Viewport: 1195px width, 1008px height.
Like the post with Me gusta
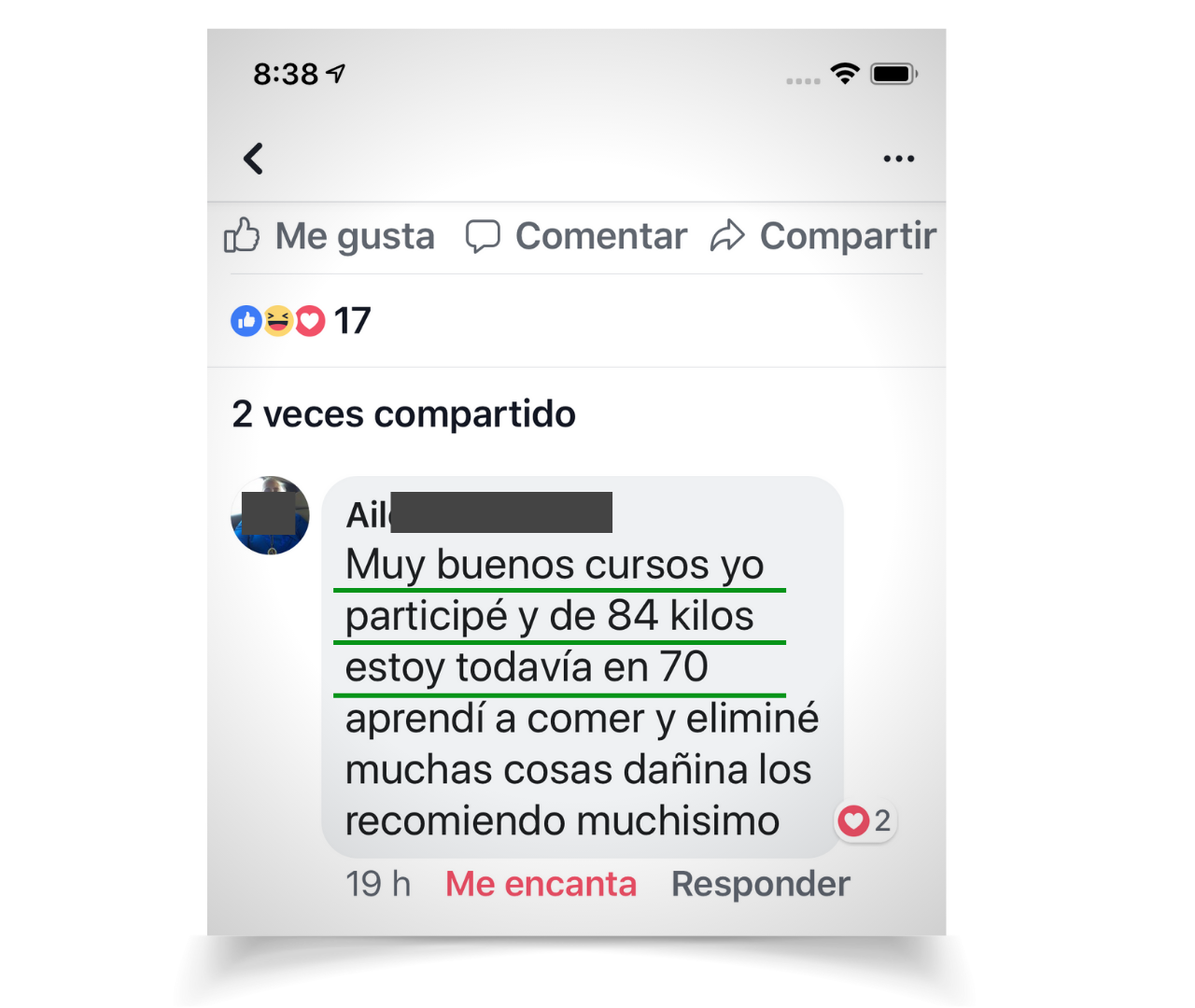[x=330, y=236]
